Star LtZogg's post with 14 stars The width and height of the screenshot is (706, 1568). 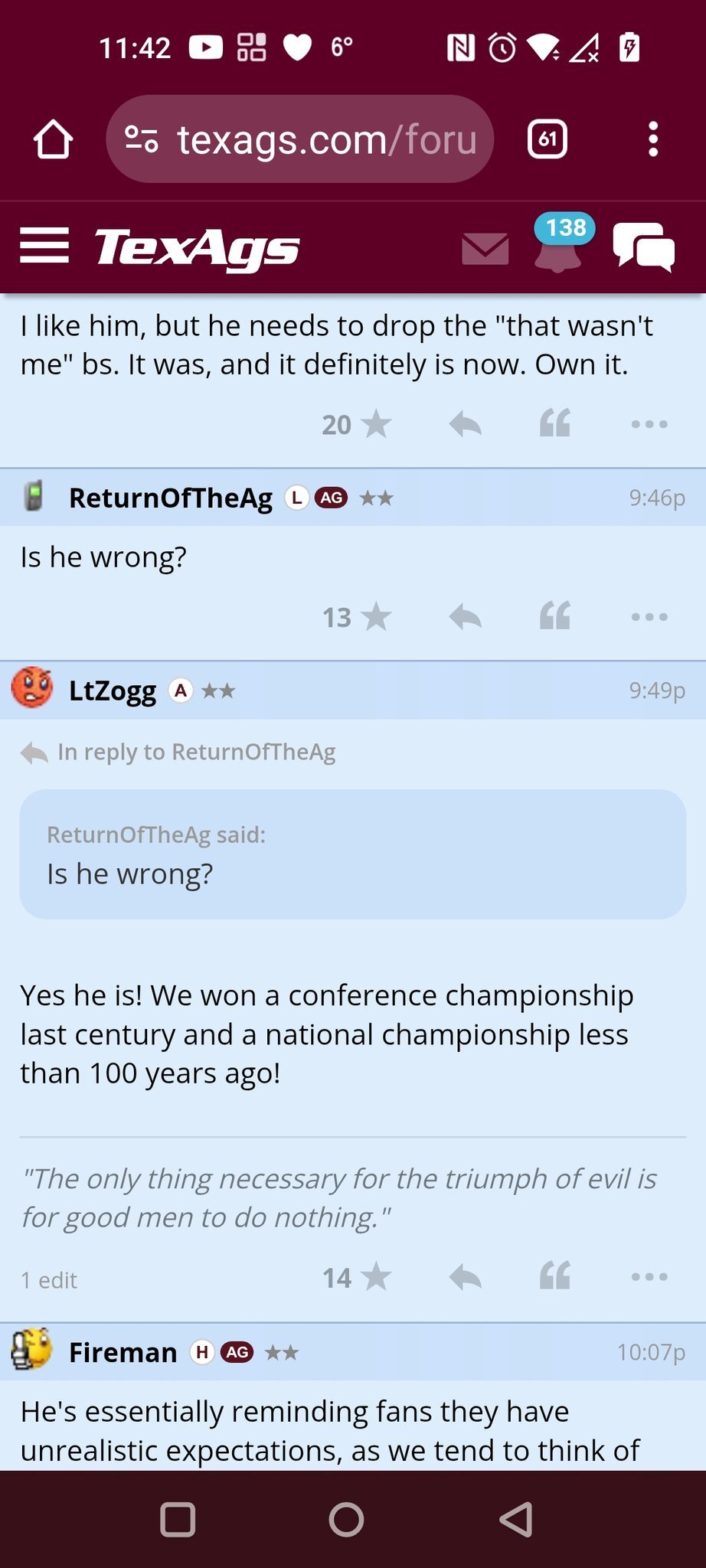[x=375, y=1277]
